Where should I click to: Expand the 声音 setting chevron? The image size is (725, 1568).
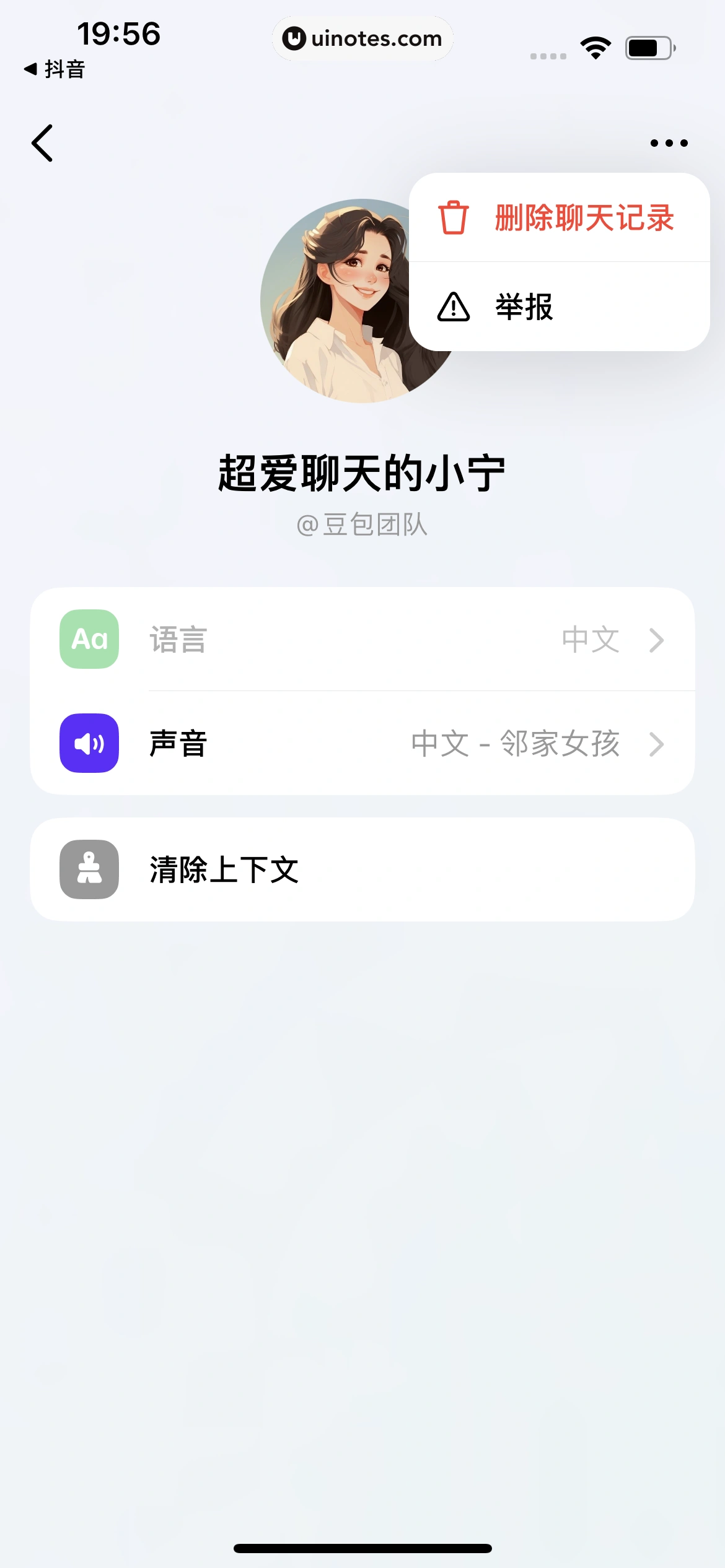658,744
